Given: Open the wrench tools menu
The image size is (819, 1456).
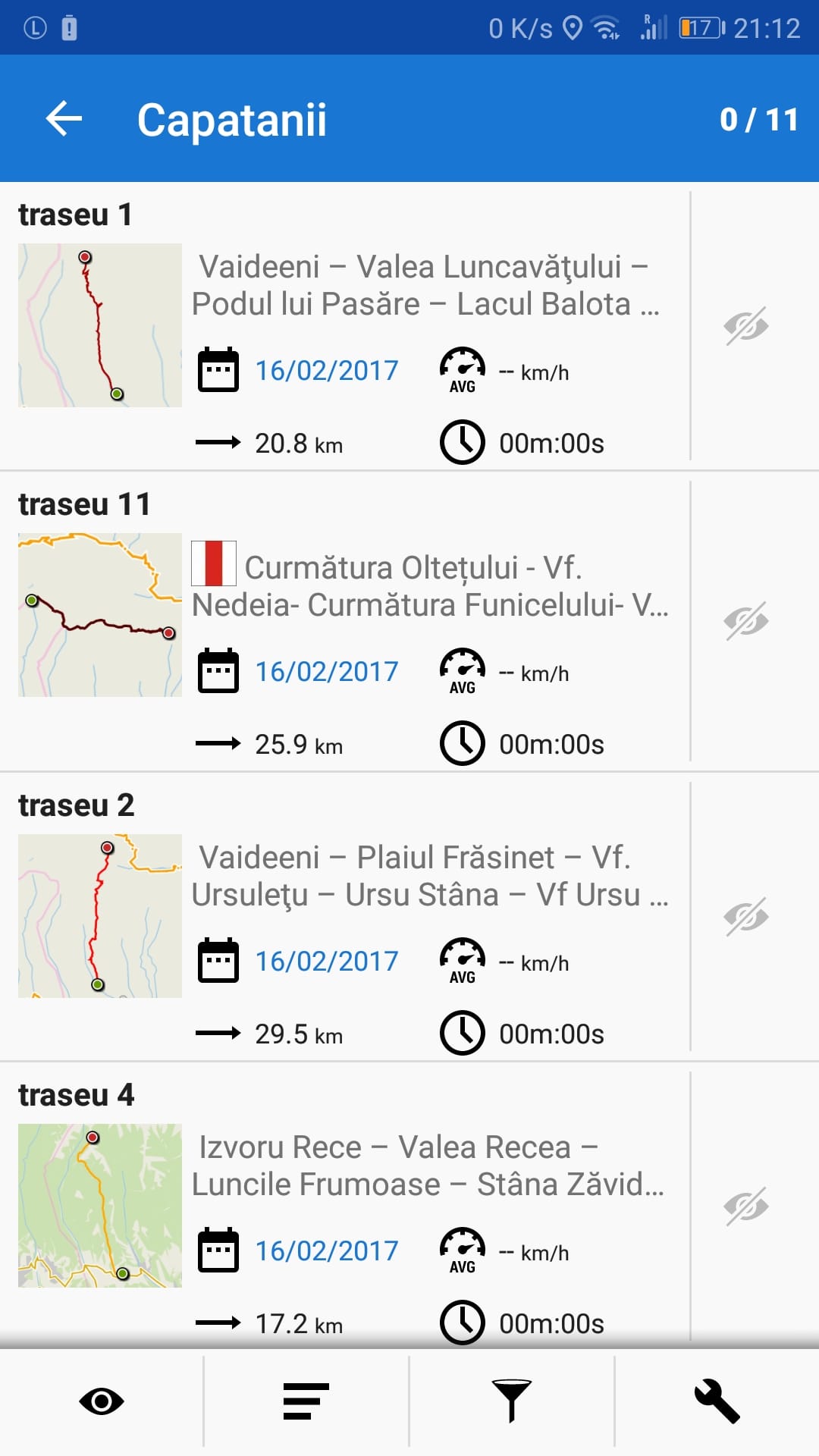Looking at the screenshot, I should coord(717,1401).
